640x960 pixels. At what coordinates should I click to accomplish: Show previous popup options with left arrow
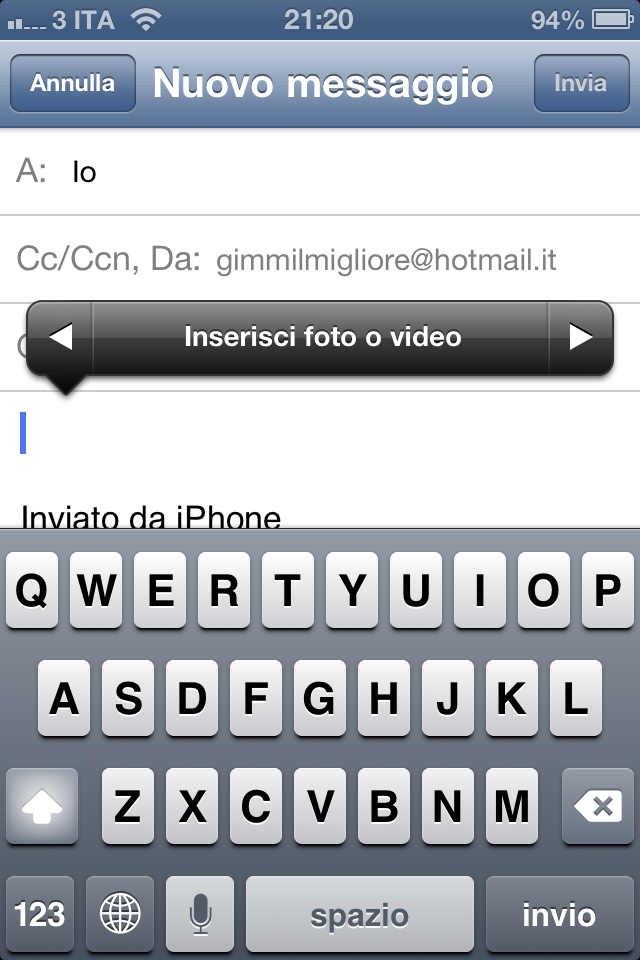pos(60,338)
